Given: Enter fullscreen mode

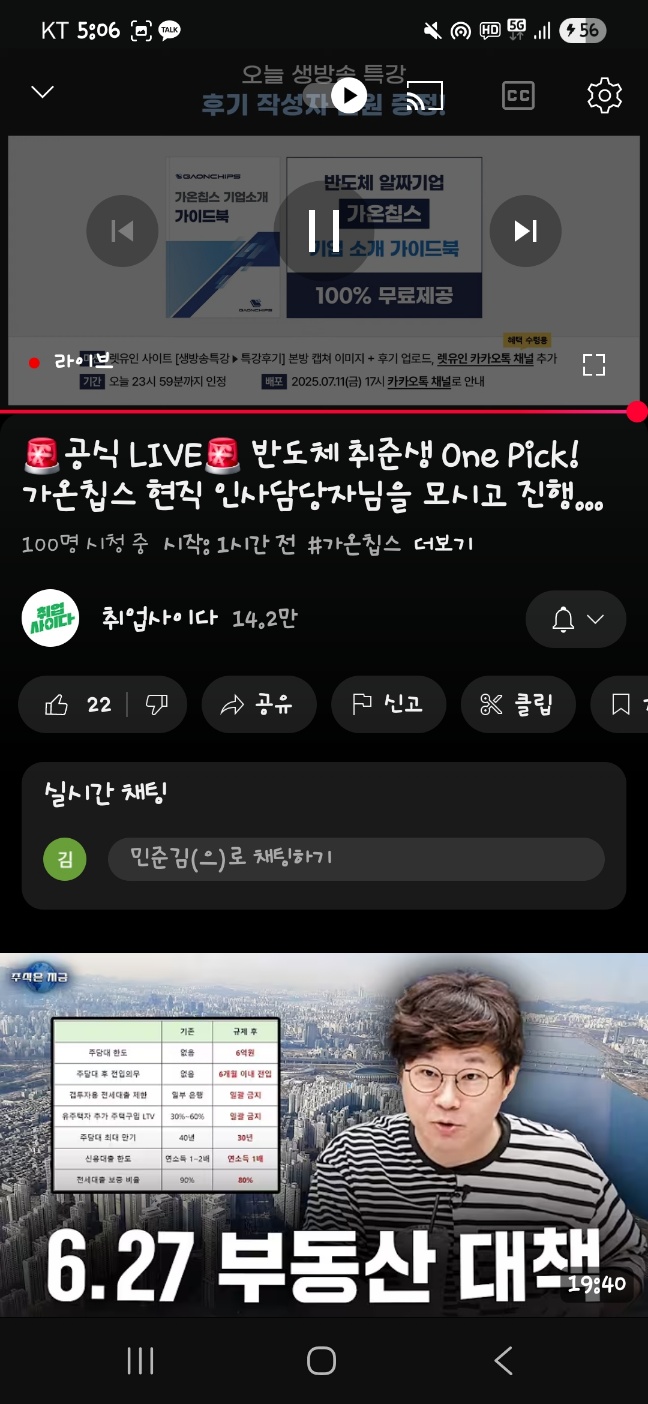Looking at the screenshot, I should click(x=594, y=365).
